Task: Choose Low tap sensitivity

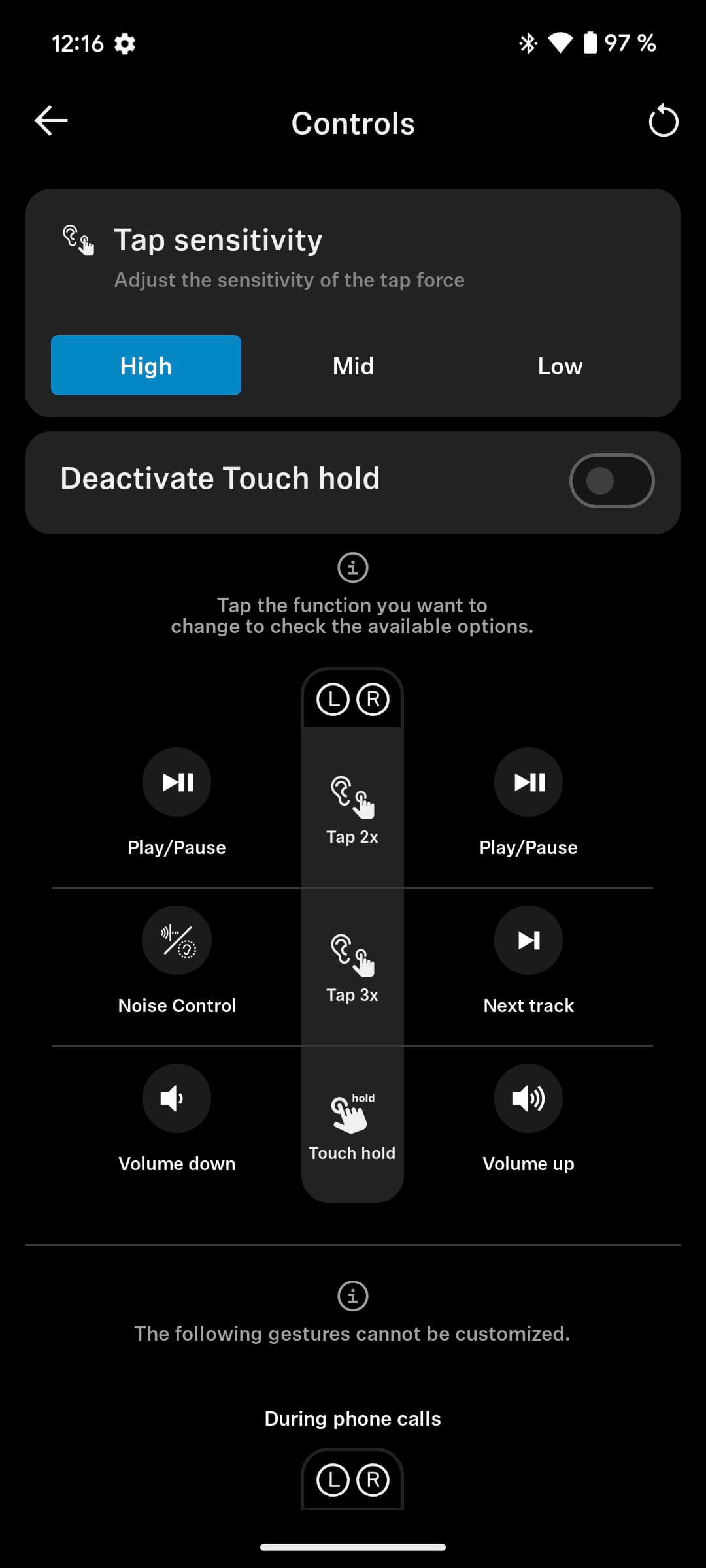Action: (x=560, y=365)
